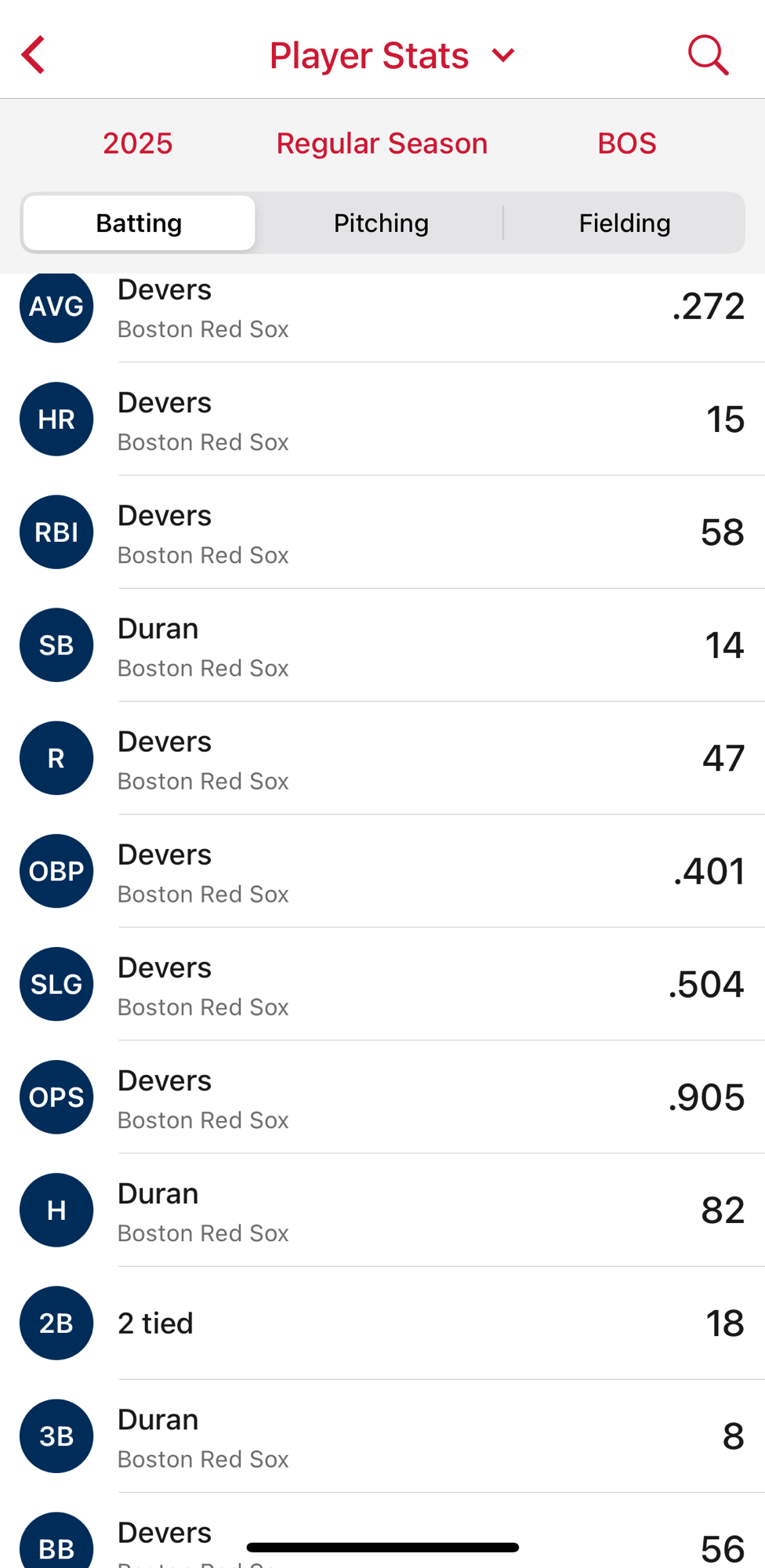
Task: View the OPS leader row
Action: (x=382, y=1097)
